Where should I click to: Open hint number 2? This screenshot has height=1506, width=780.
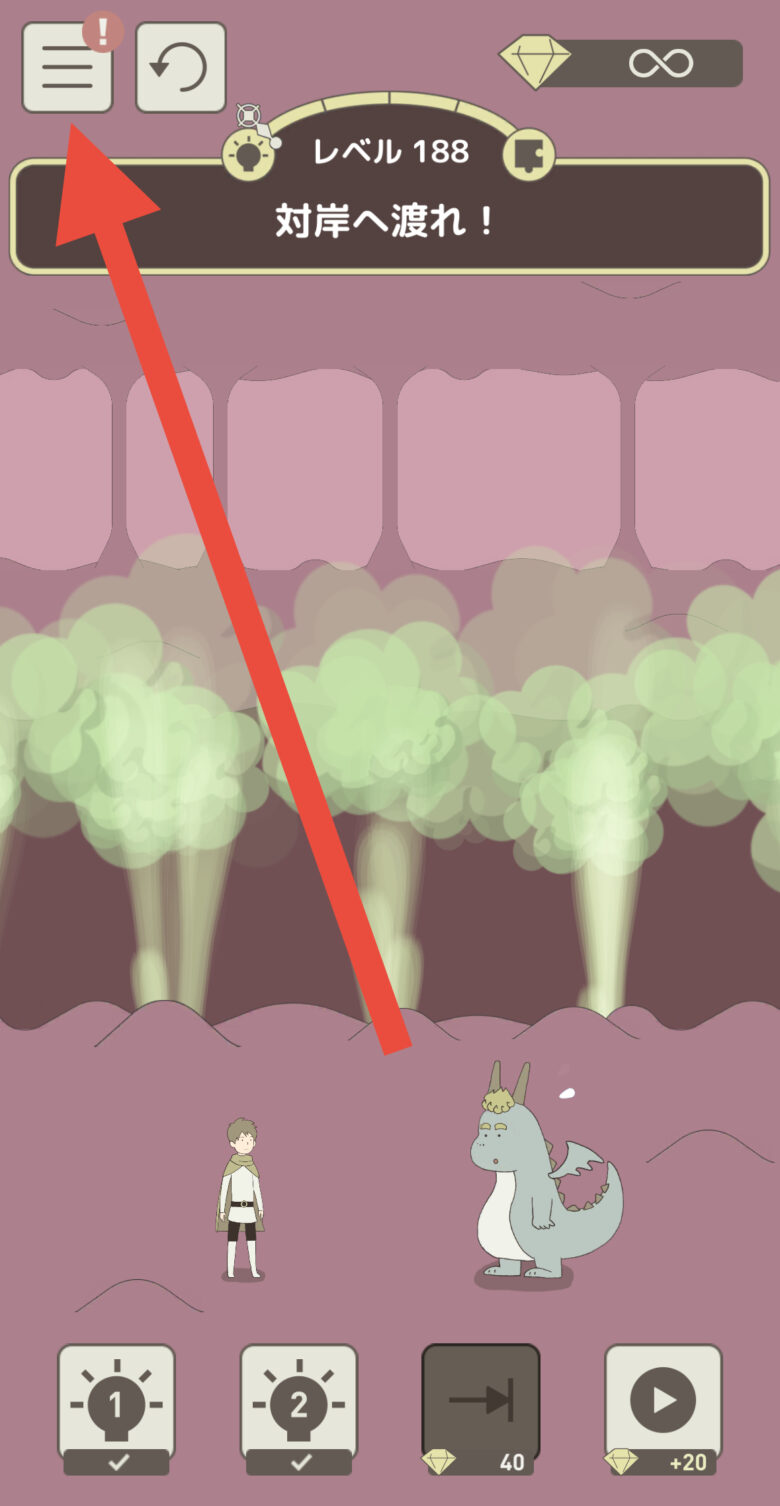(298, 1403)
